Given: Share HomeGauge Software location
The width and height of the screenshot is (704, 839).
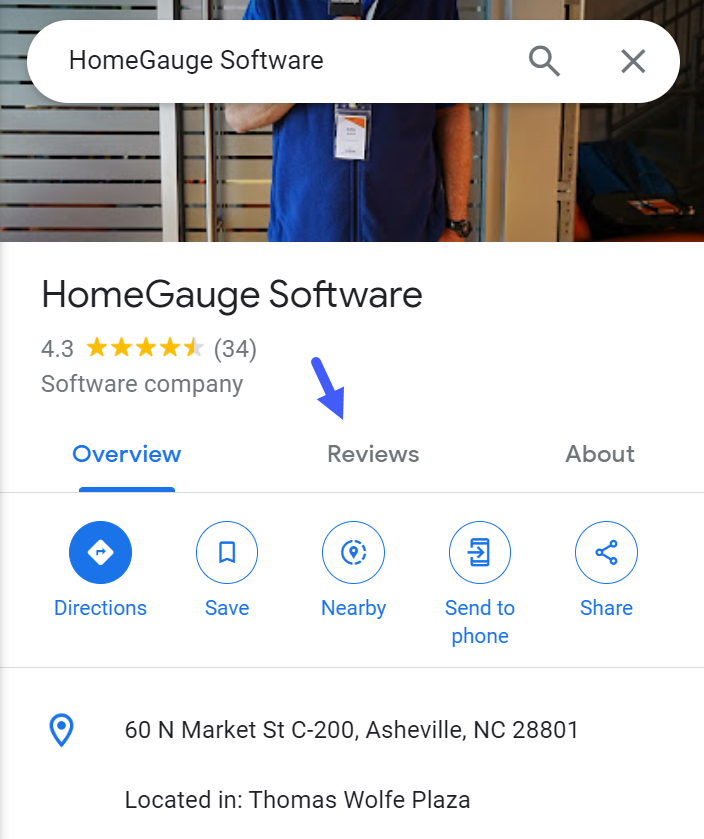Looking at the screenshot, I should pyautogui.click(x=606, y=553).
